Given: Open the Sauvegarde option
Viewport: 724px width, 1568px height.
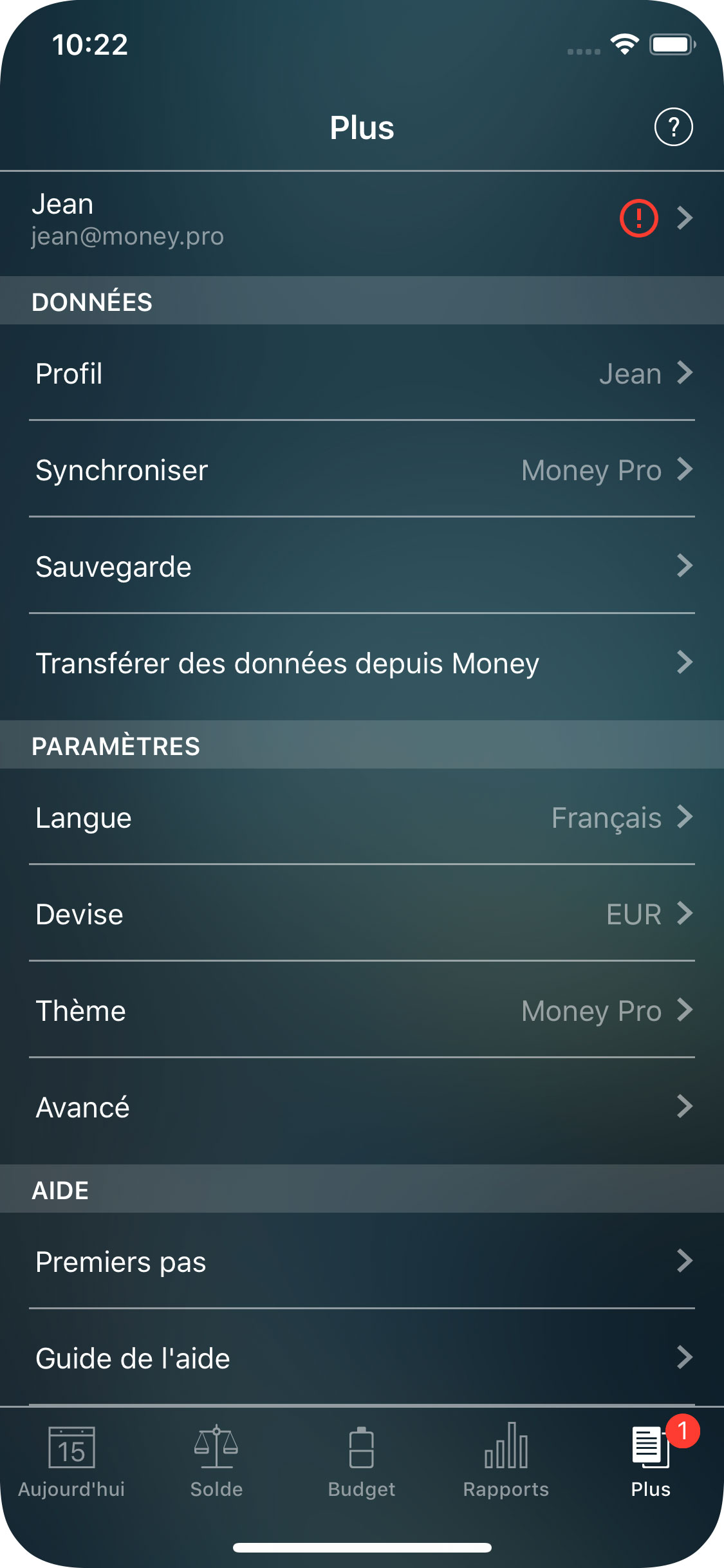Looking at the screenshot, I should coord(362,566).
